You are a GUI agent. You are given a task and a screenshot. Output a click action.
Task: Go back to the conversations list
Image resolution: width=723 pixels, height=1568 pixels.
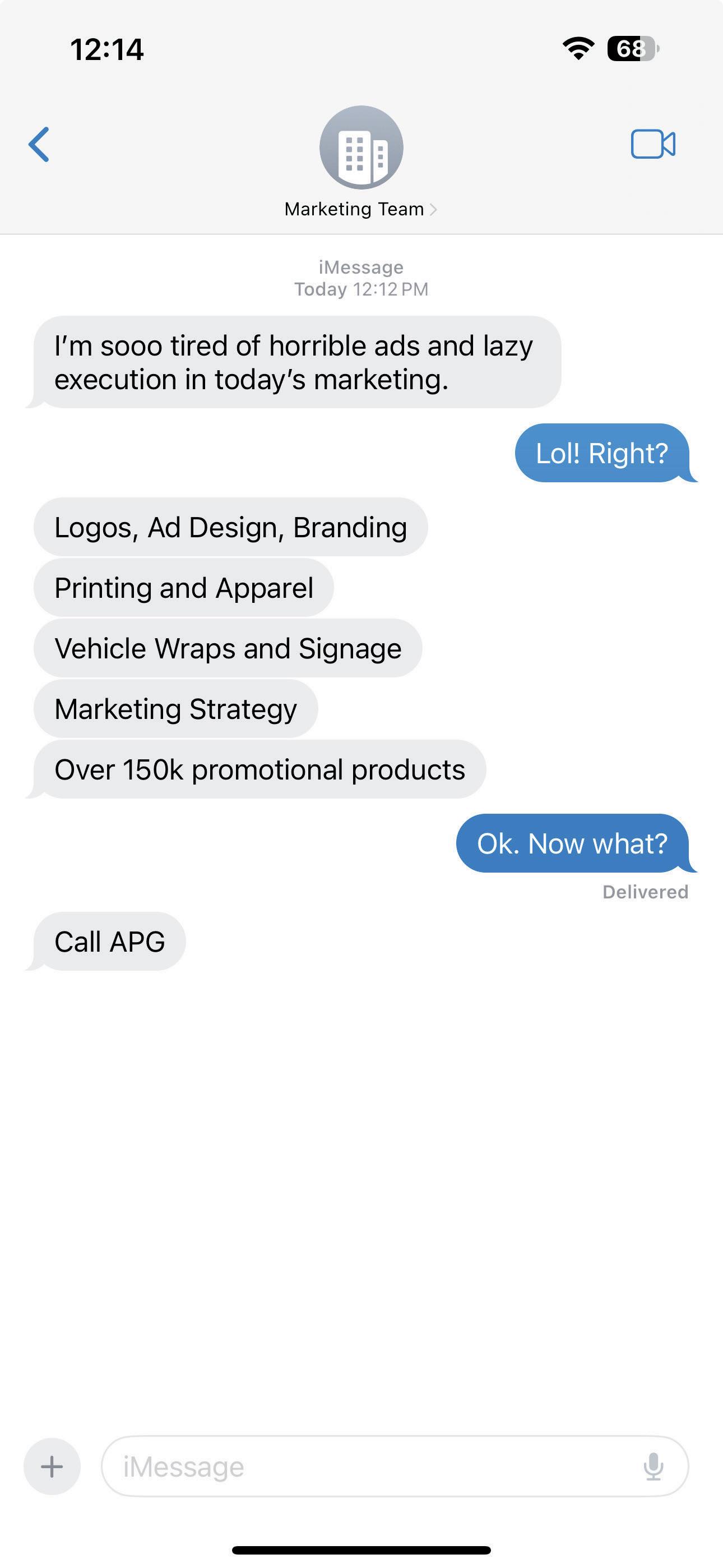[x=39, y=144]
